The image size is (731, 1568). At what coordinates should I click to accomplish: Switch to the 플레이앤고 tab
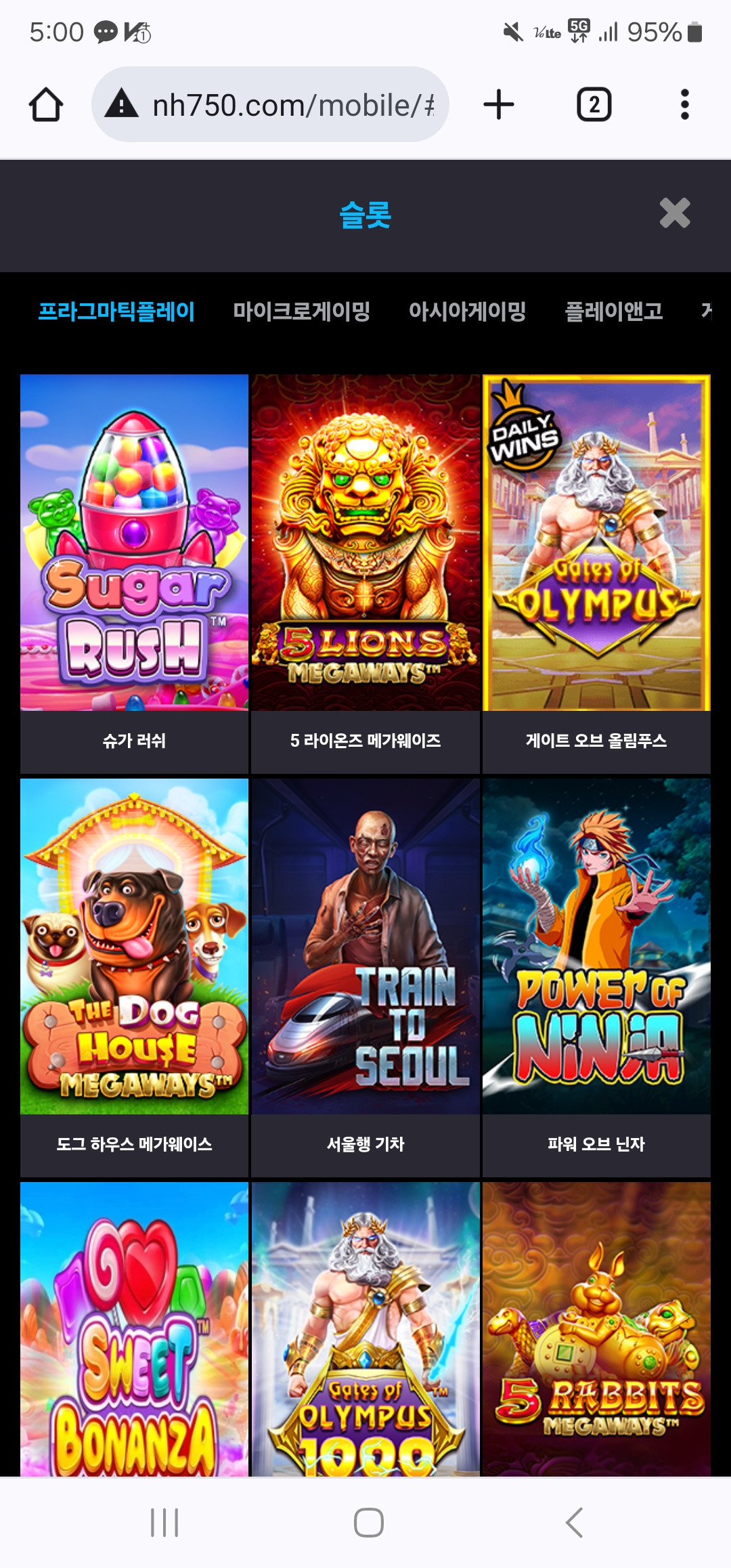click(x=613, y=311)
